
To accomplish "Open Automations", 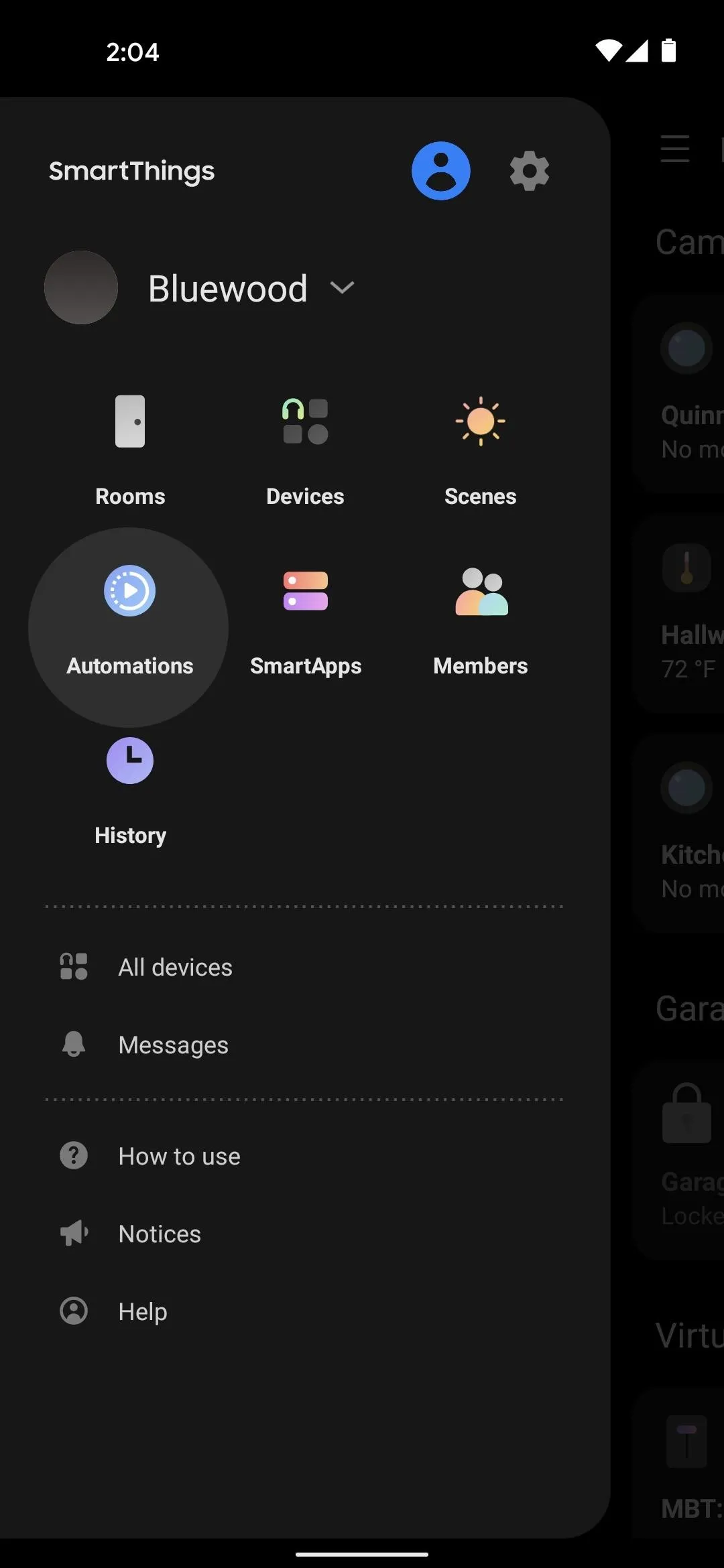I will click(129, 627).
